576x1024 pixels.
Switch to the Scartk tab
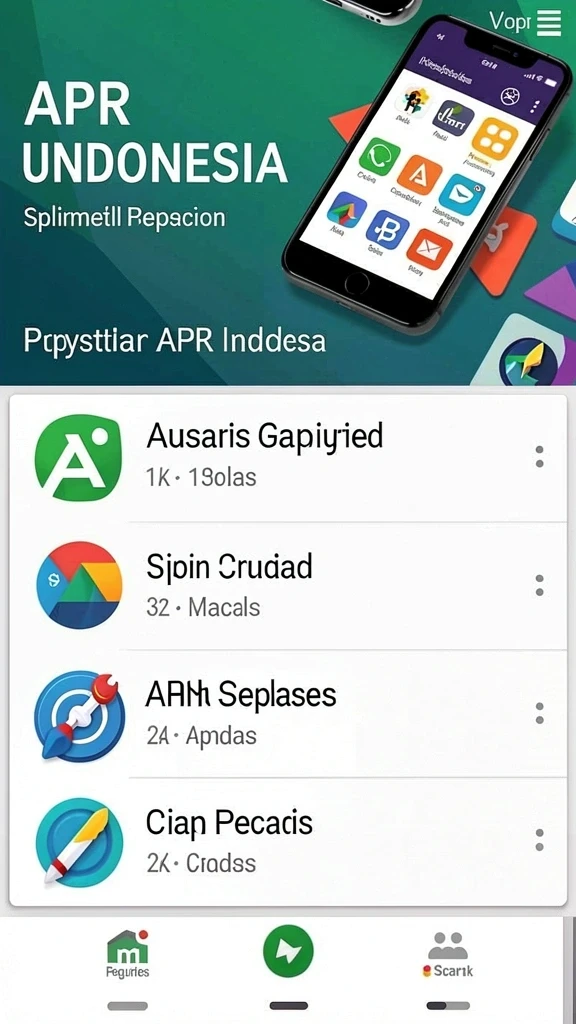point(448,955)
